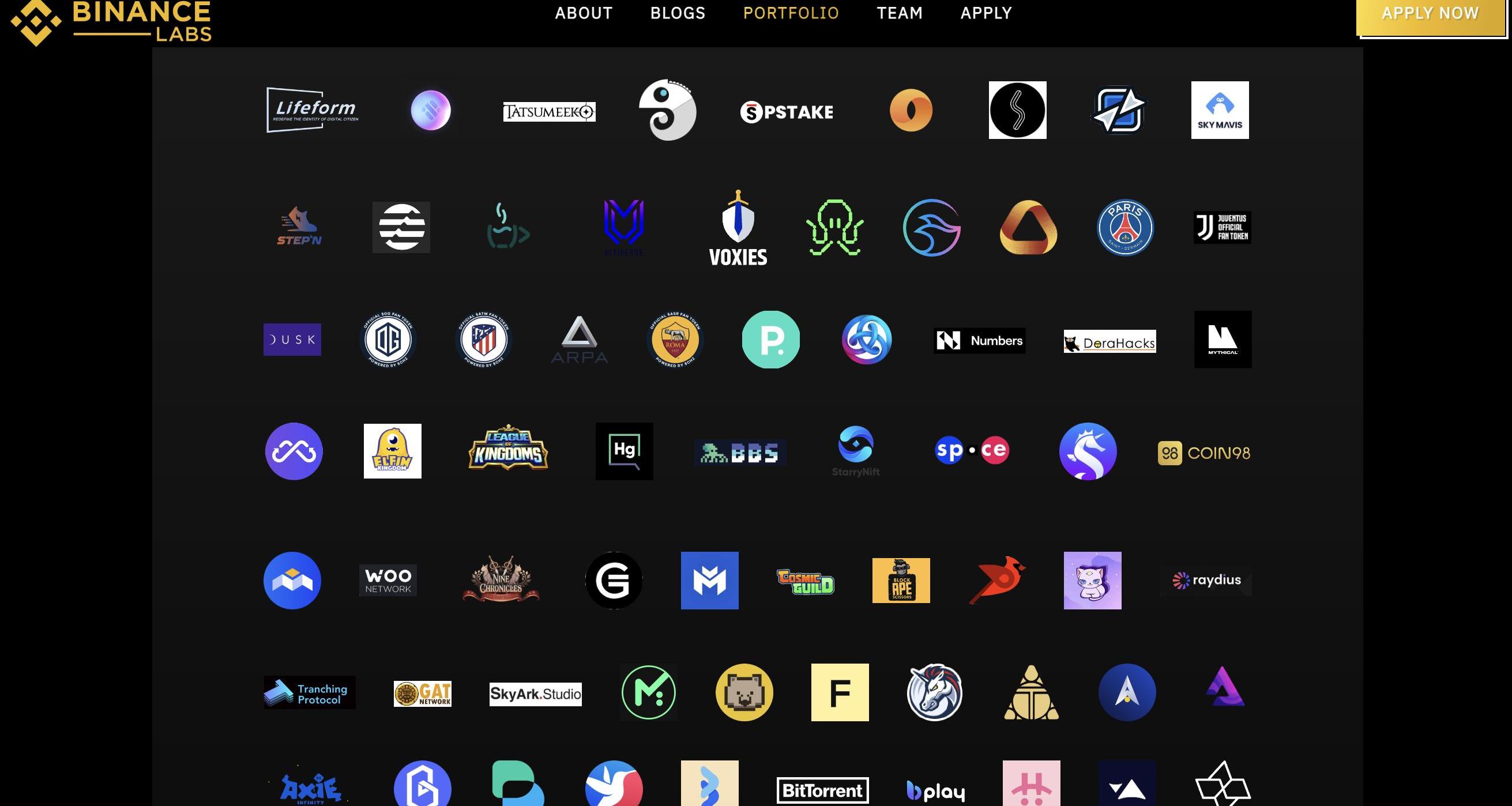Screen dimensions: 1512x806
Task: Open the Tranching Protocol tile
Action: [x=309, y=692]
